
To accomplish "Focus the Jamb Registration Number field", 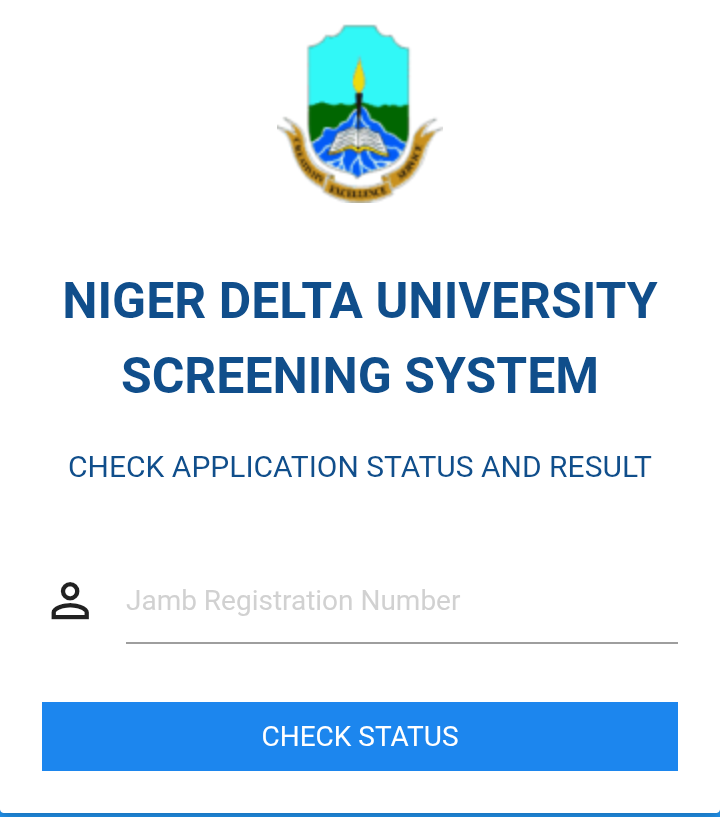I will (400, 601).
